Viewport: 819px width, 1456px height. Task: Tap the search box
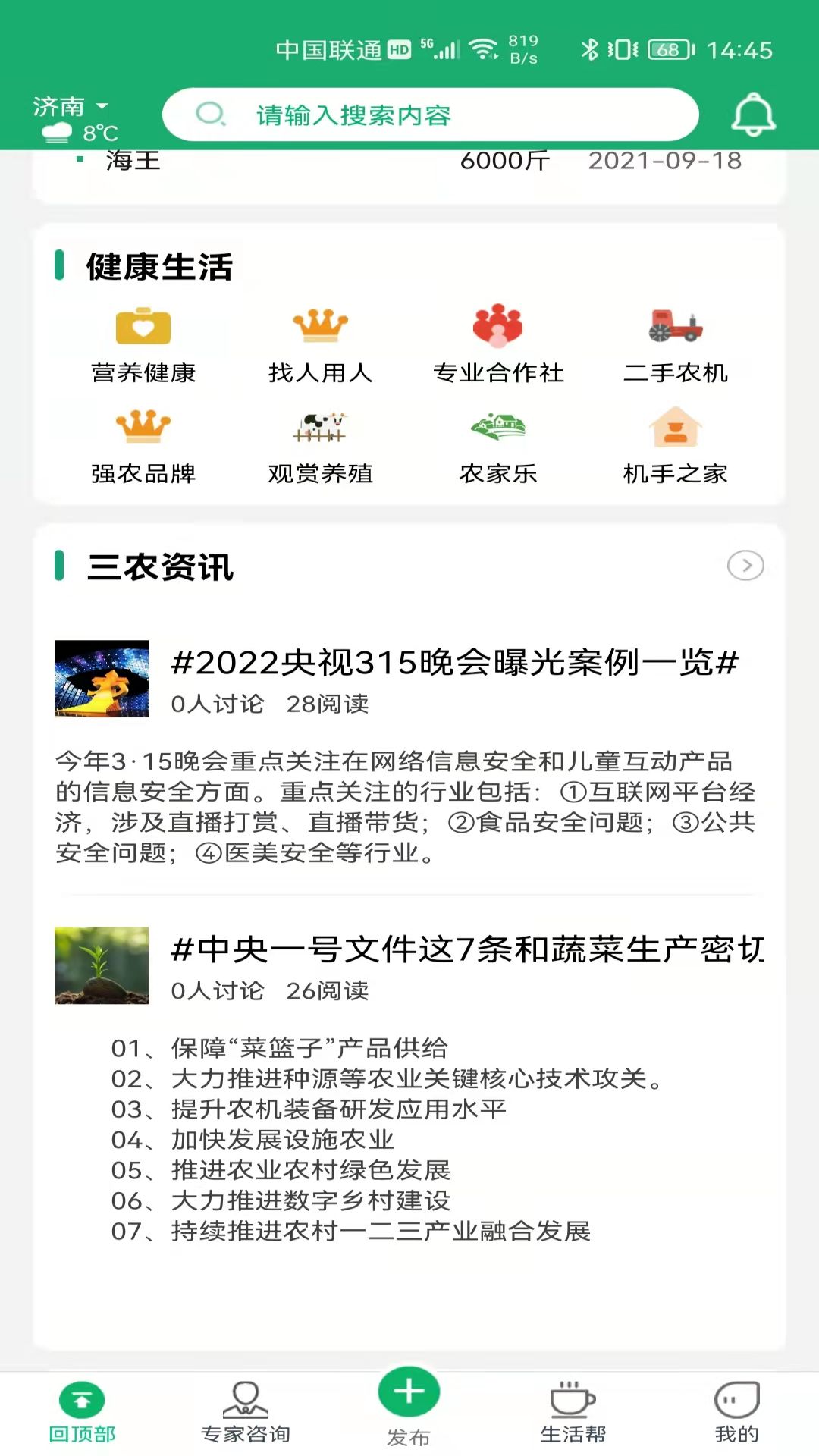(430, 115)
